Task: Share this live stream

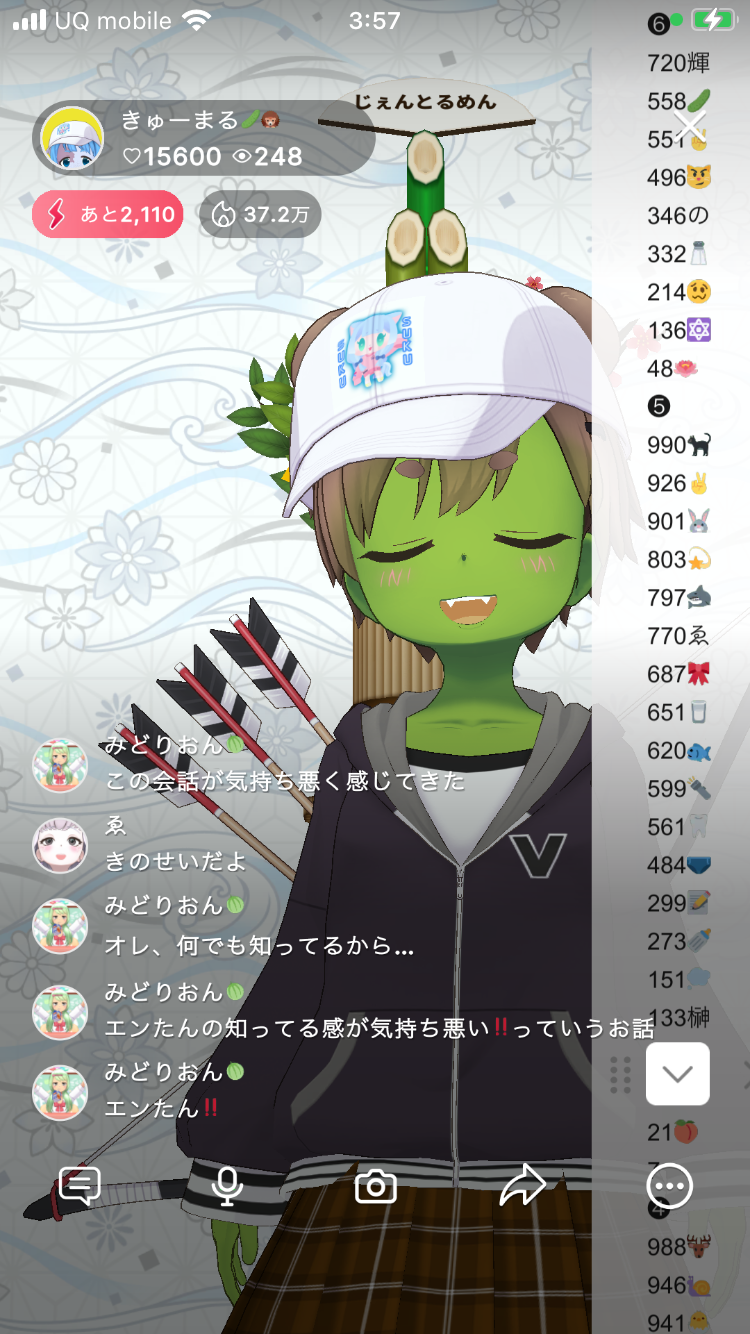Action: [x=522, y=1186]
